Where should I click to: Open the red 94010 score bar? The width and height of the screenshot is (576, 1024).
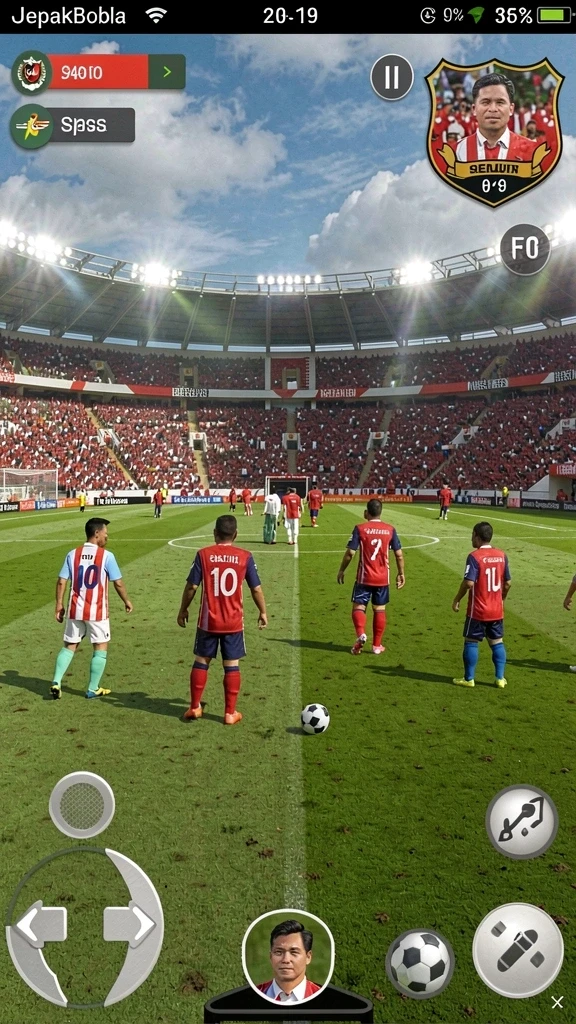tap(99, 72)
